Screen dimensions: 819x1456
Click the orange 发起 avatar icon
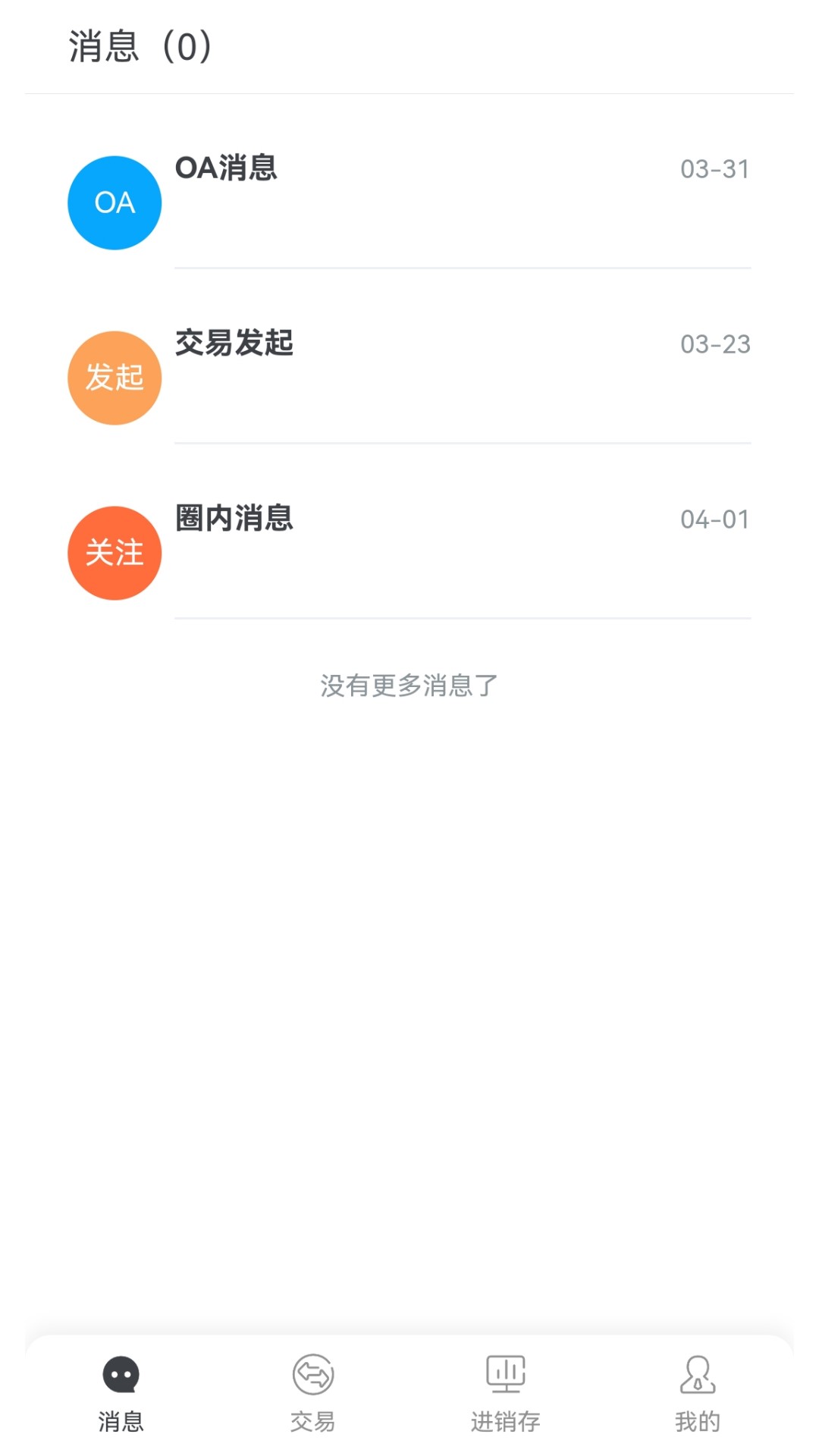point(114,377)
